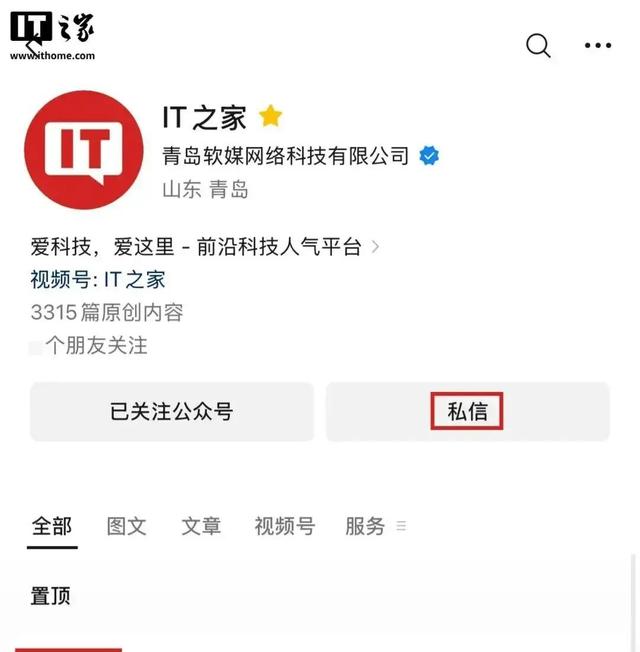The width and height of the screenshot is (640, 652).
Task: Tap the back arrow
Action: coord(33,45)
